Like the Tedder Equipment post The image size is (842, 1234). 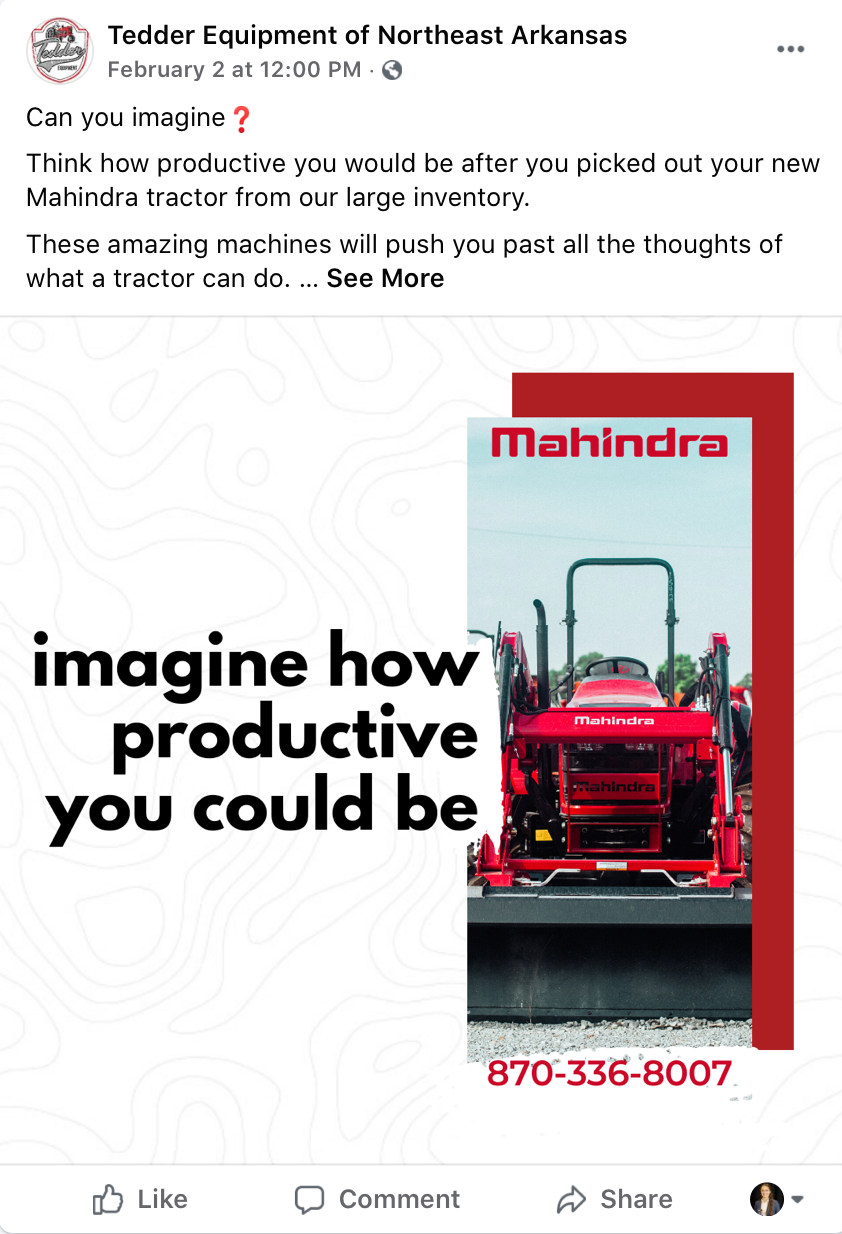point(140,1199)
